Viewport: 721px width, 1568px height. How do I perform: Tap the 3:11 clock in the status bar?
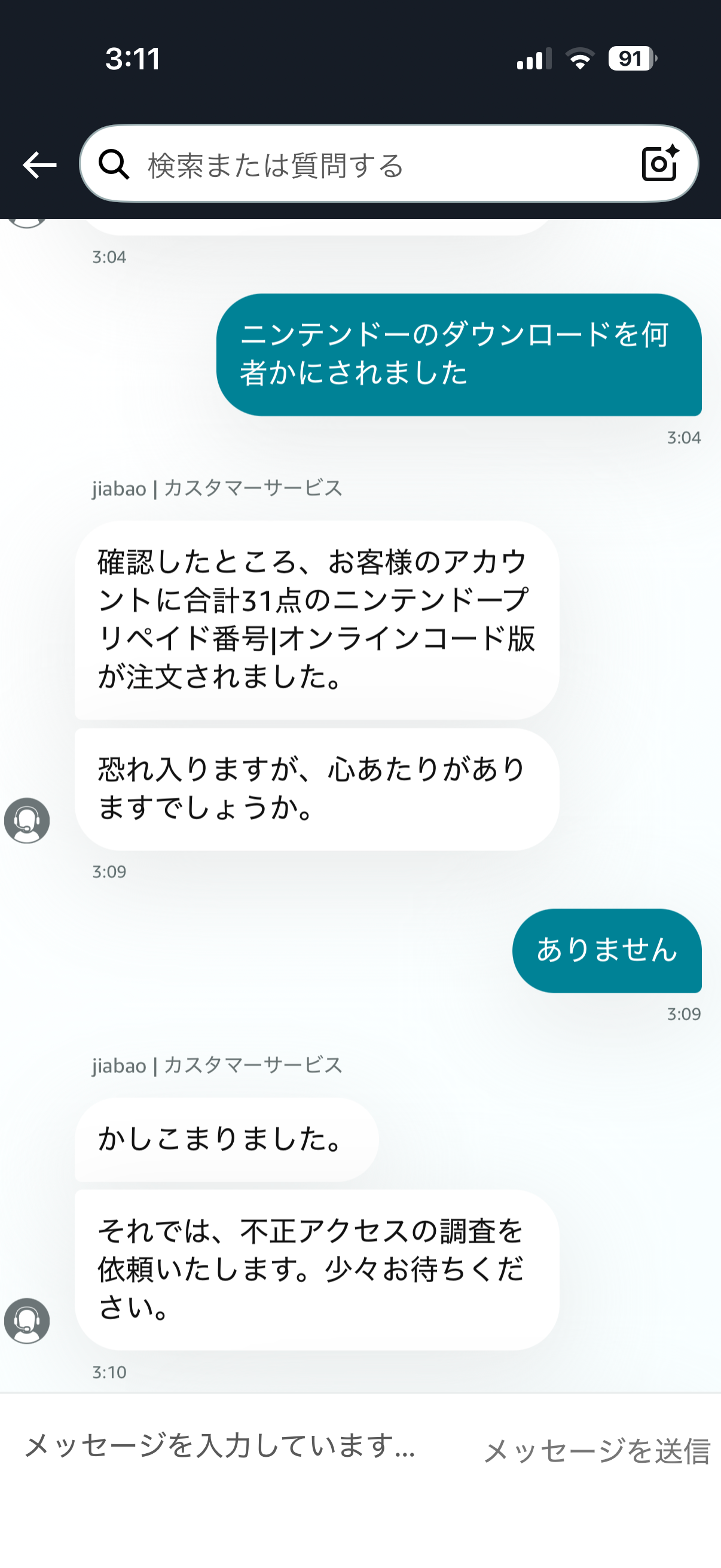click(x=133, y=59)
